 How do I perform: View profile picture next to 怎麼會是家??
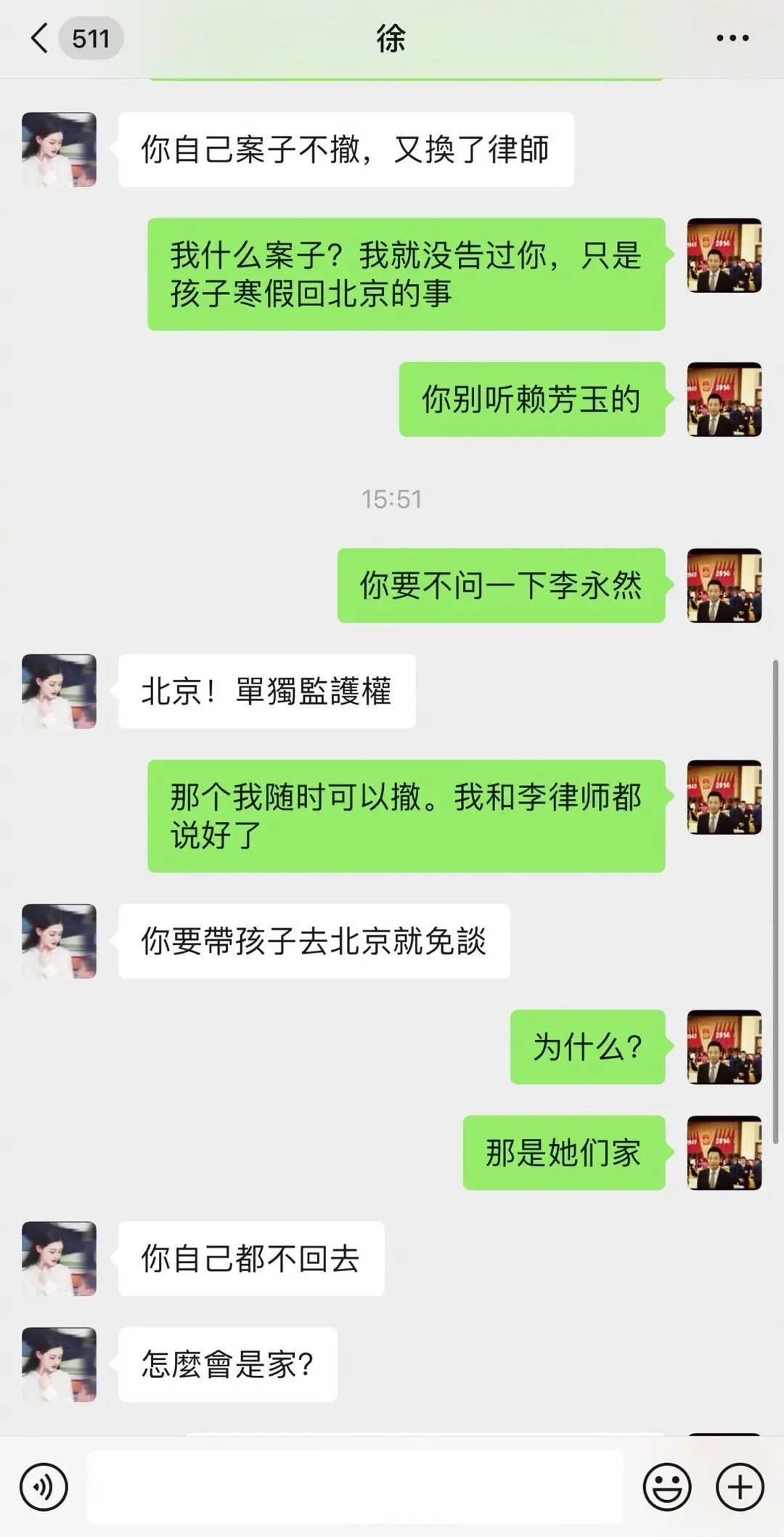click(60, 1364)
